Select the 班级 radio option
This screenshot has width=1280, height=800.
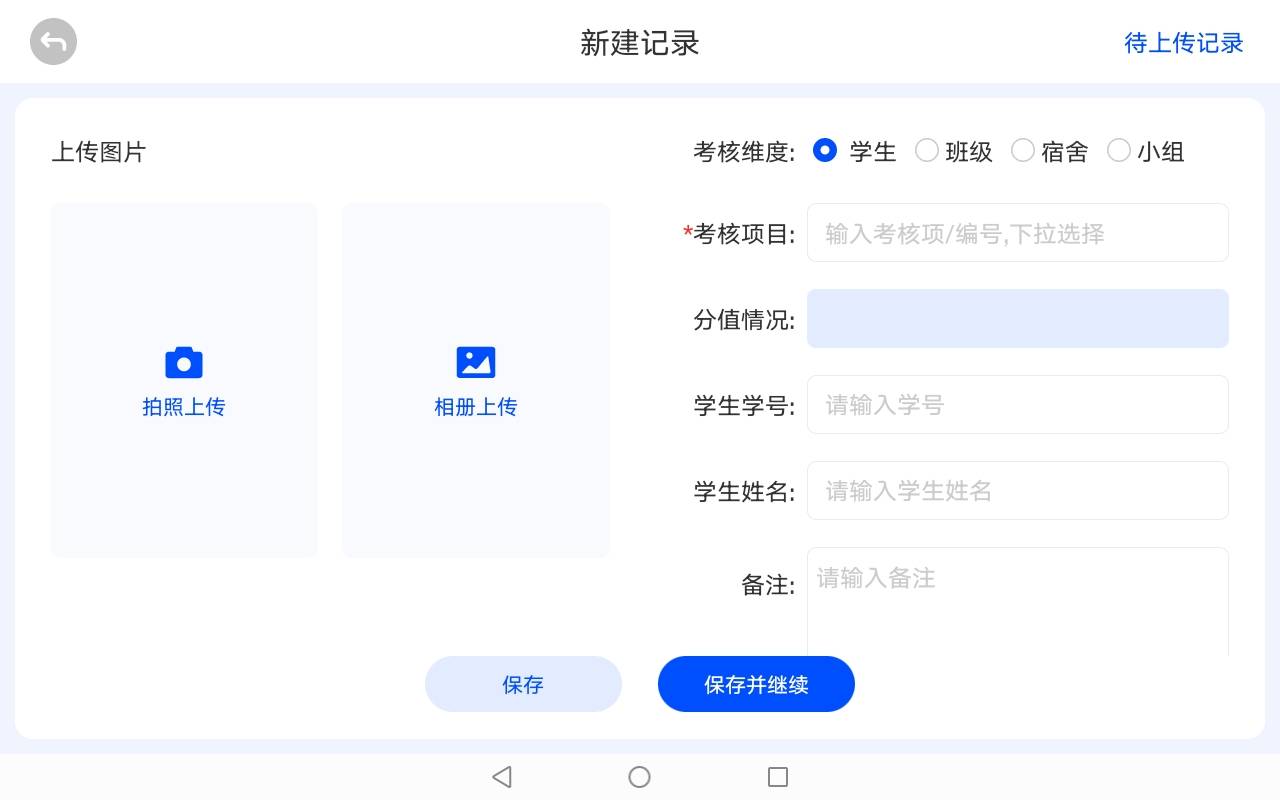tap(927, 151)
